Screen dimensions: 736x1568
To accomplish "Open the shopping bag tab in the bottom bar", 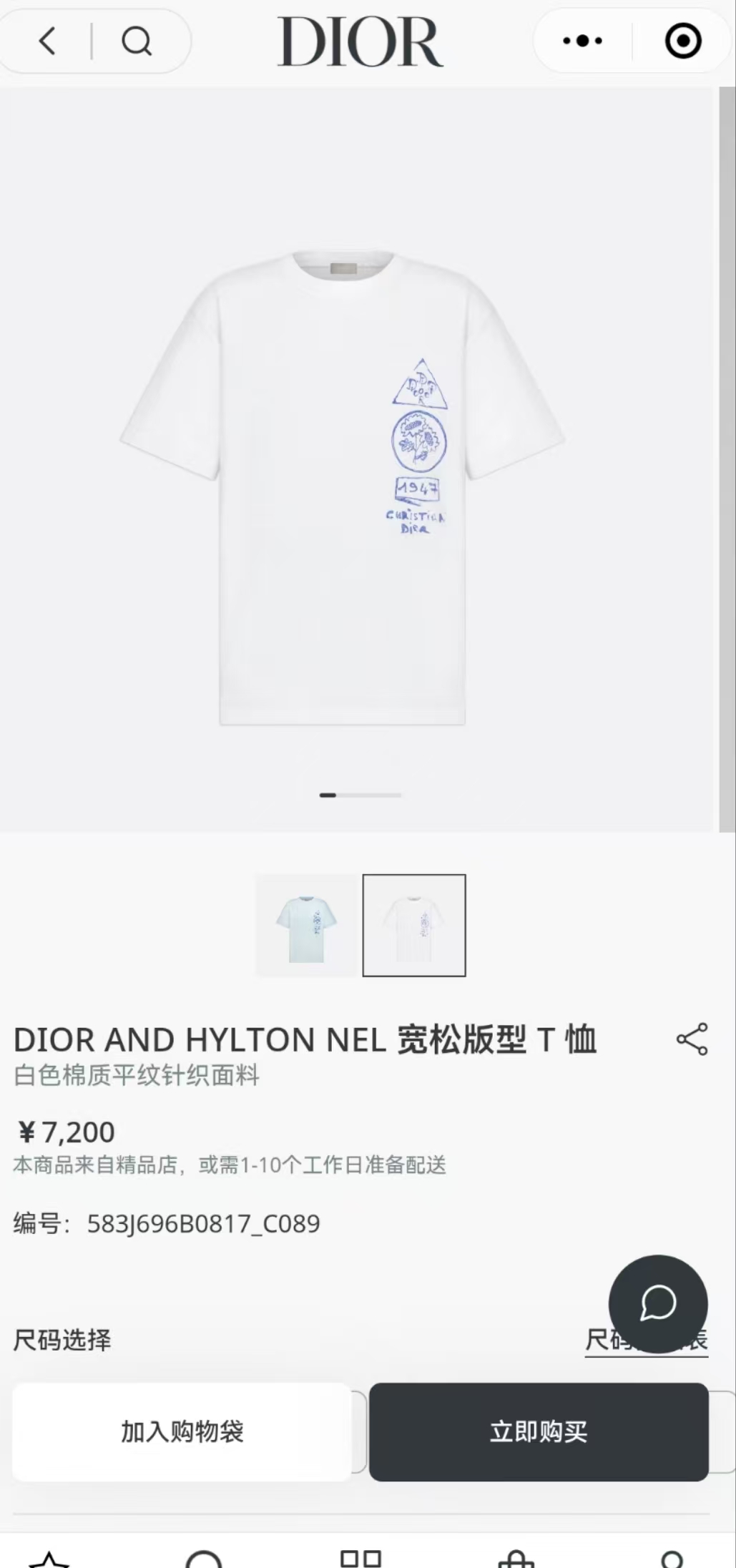I will pyautogui.click(x=516, y=1558).
